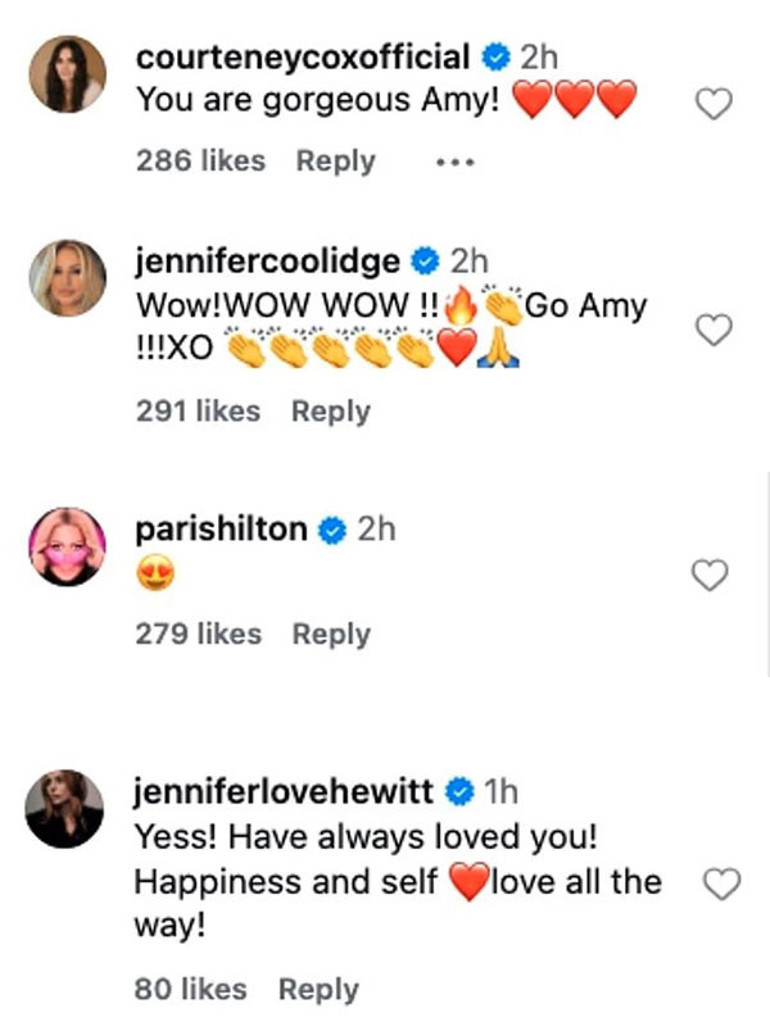Go to jenniferlovehewitt's profile from the username
The height and width of the screenshot is (1031, 770).
[283, 792]
